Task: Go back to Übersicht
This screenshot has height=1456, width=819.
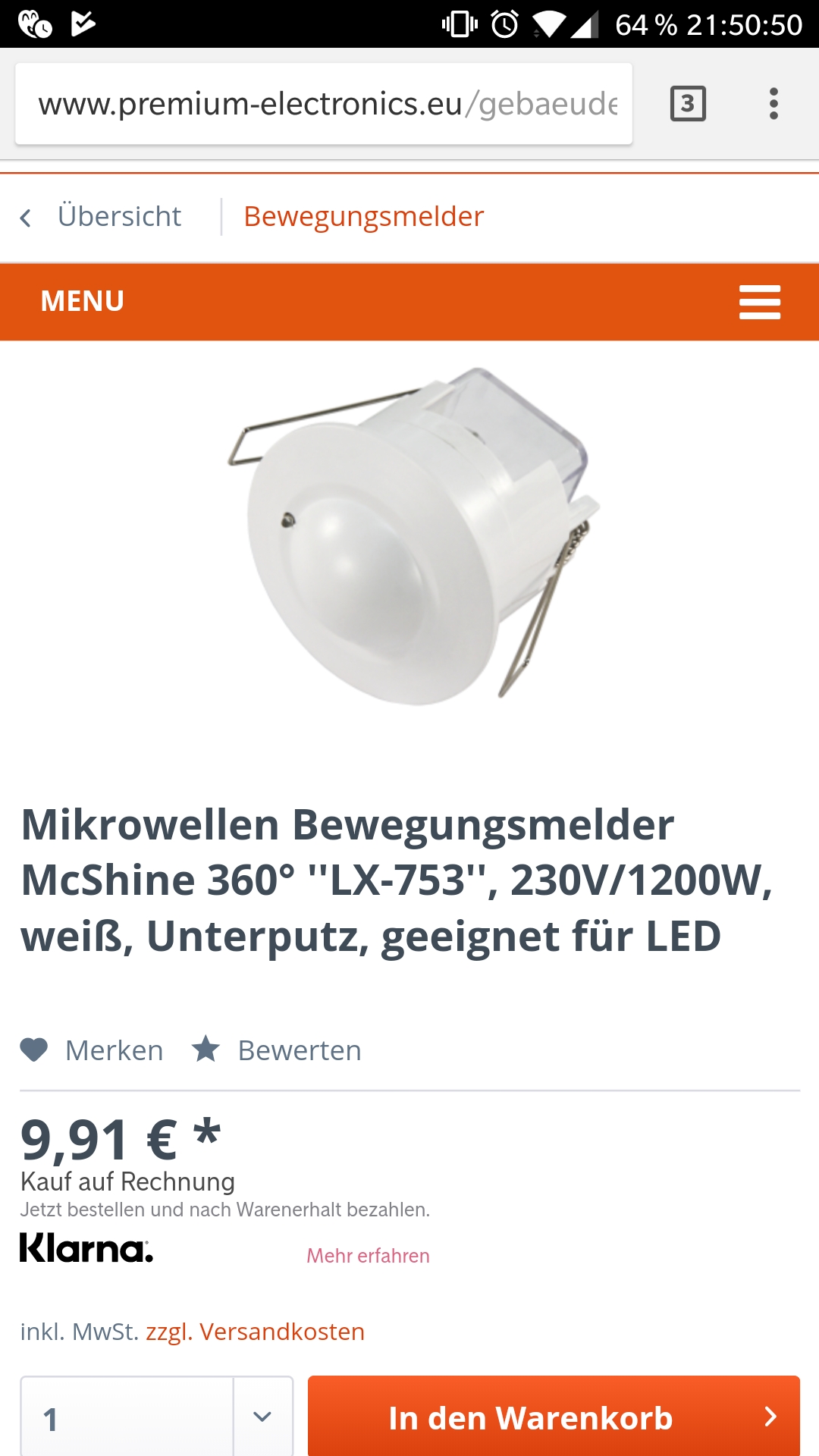Action: click(102, 217)
